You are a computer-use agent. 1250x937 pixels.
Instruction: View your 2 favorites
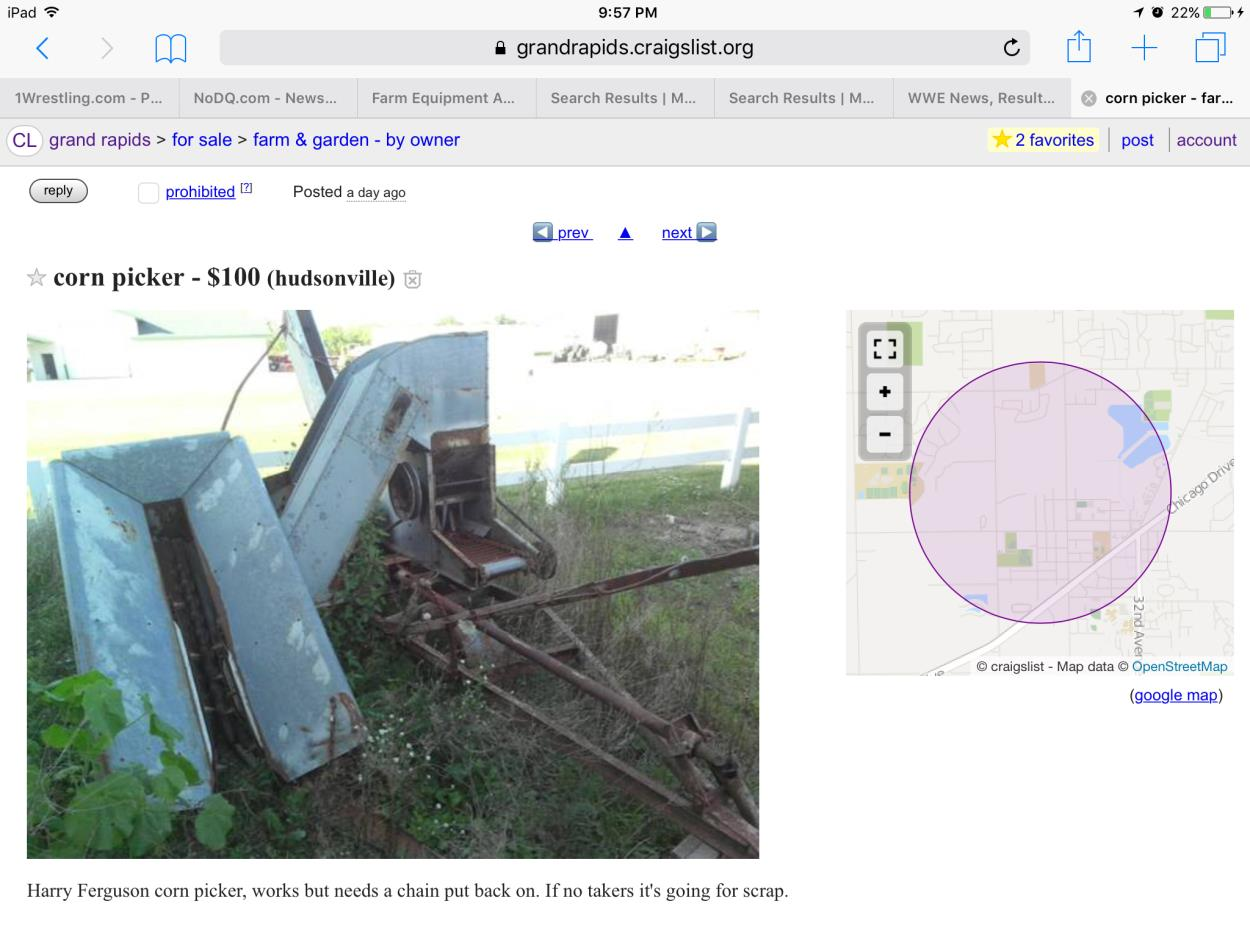(1043, 140)
